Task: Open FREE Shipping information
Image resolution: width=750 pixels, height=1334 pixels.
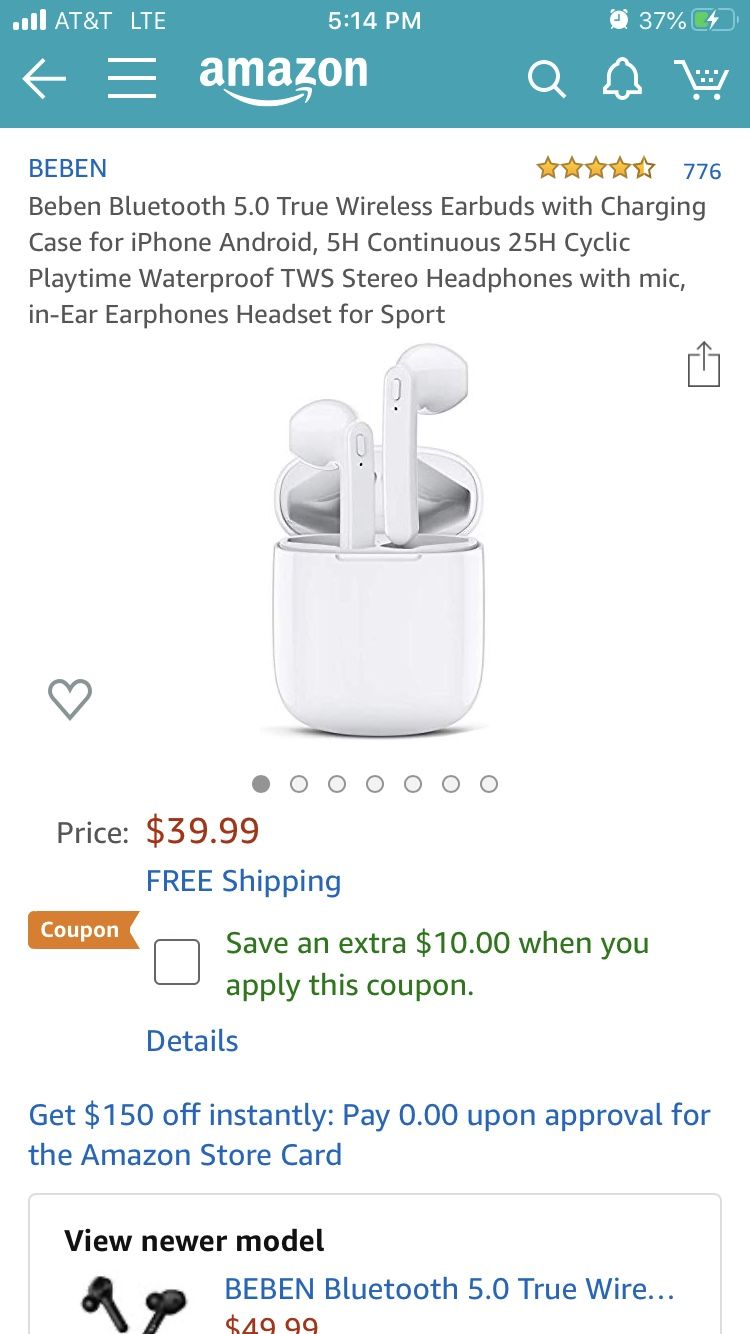Action: (243, 881)
